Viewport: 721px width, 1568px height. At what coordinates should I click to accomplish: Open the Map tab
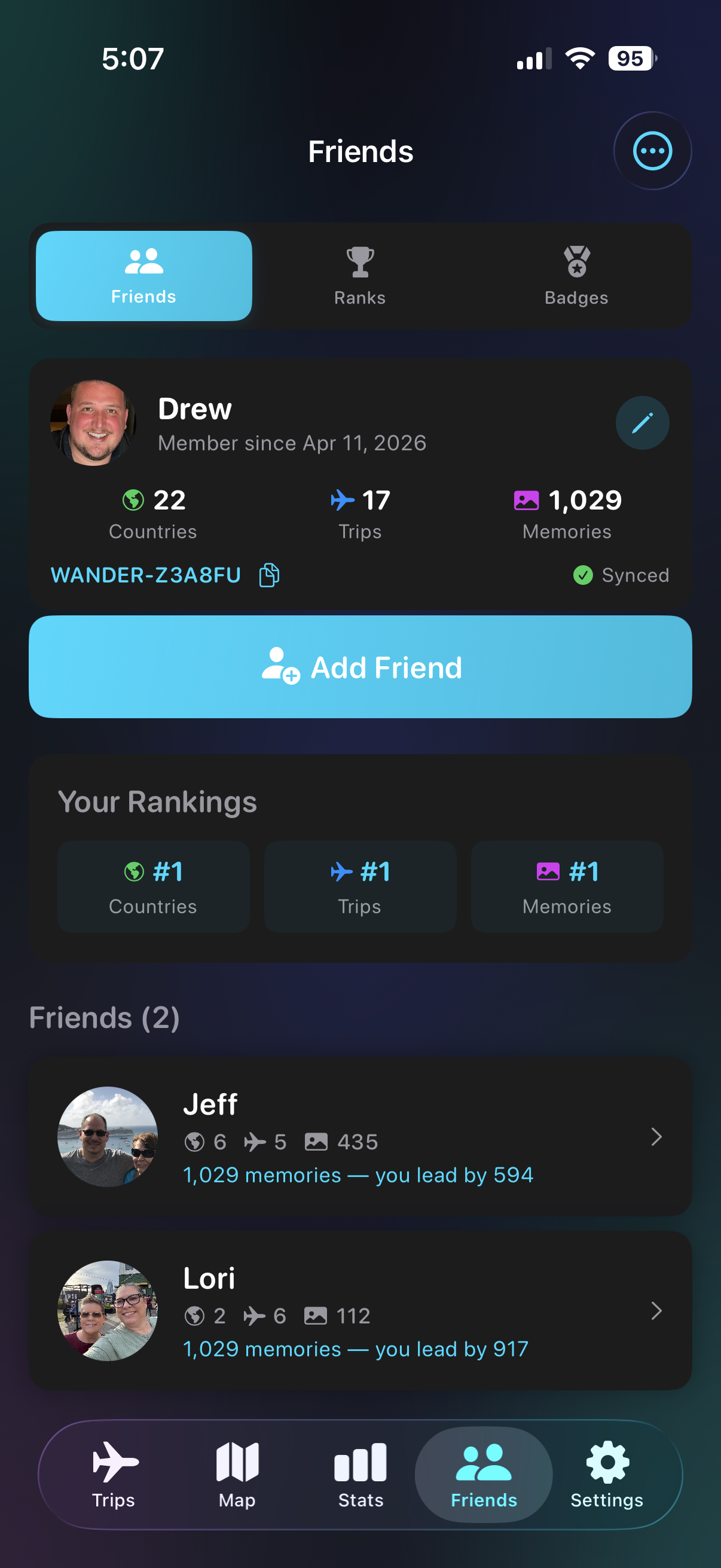point(237,1474)
